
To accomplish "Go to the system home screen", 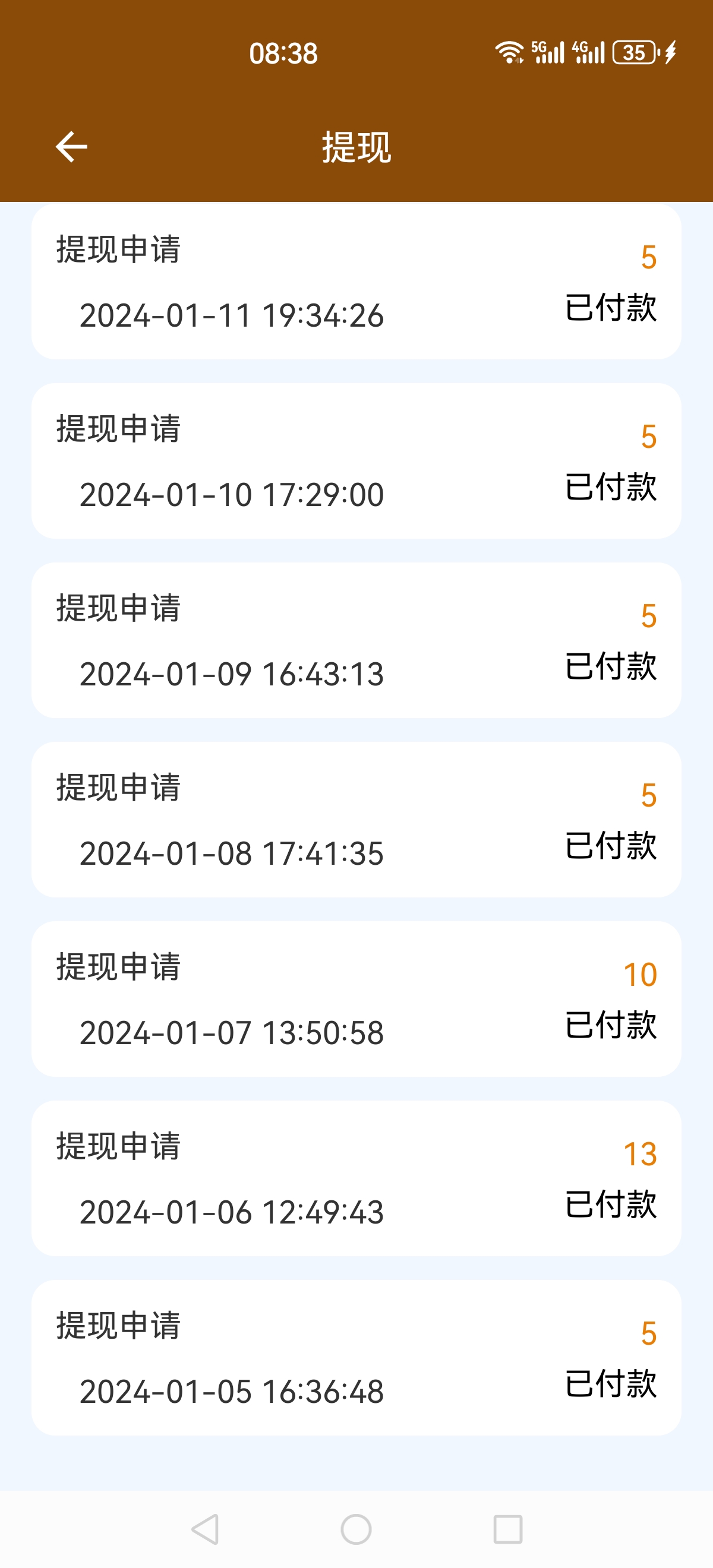I will point(356,1529).
